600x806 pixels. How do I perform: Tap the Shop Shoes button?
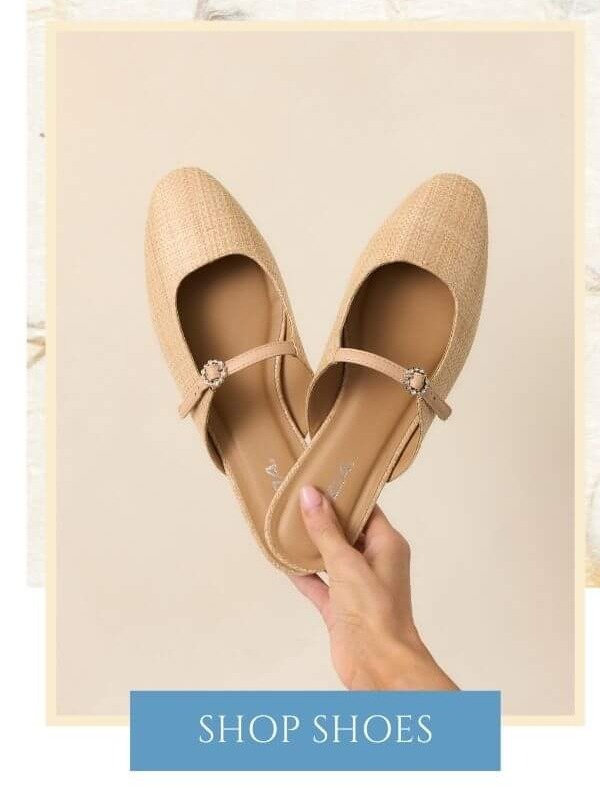(x=315, y=729)
